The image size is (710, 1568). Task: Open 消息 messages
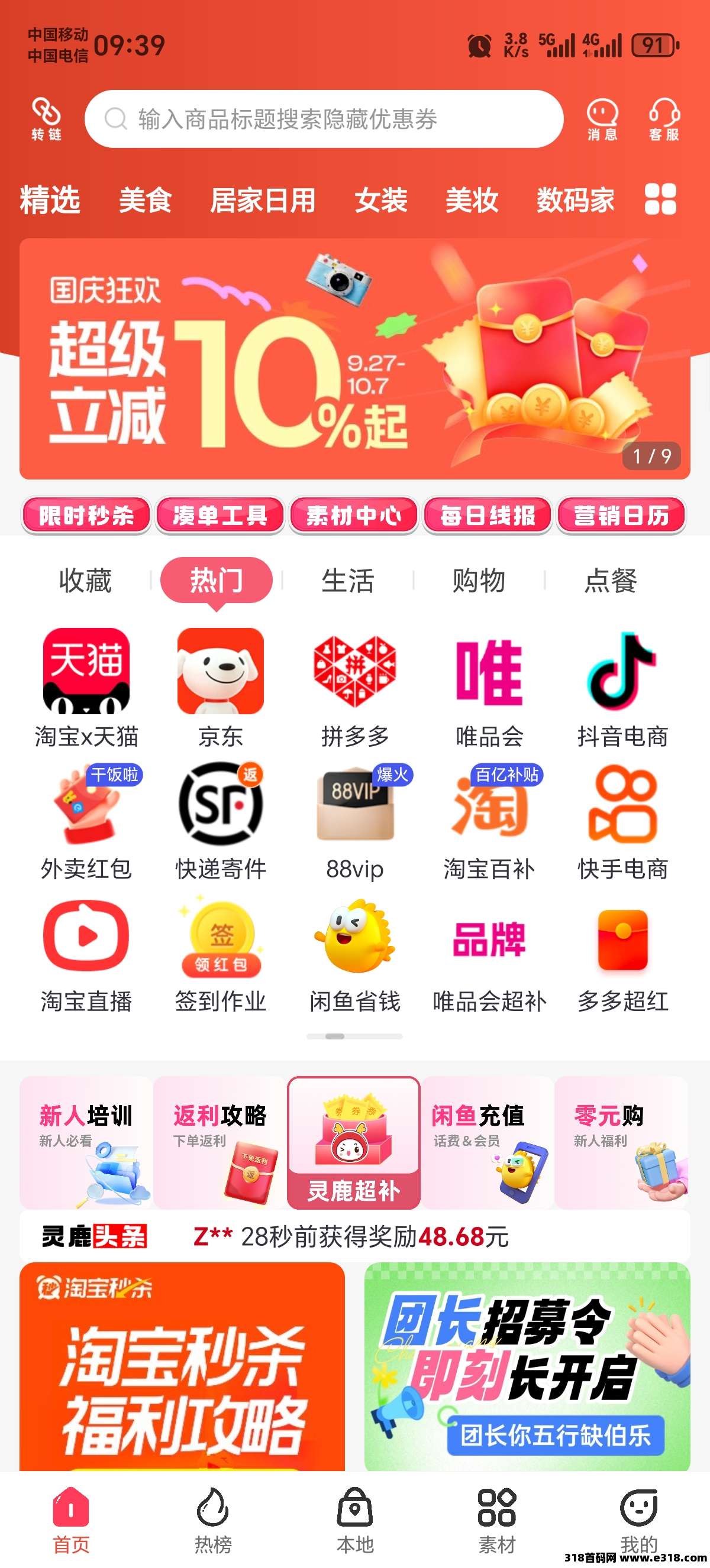point(602,119)
